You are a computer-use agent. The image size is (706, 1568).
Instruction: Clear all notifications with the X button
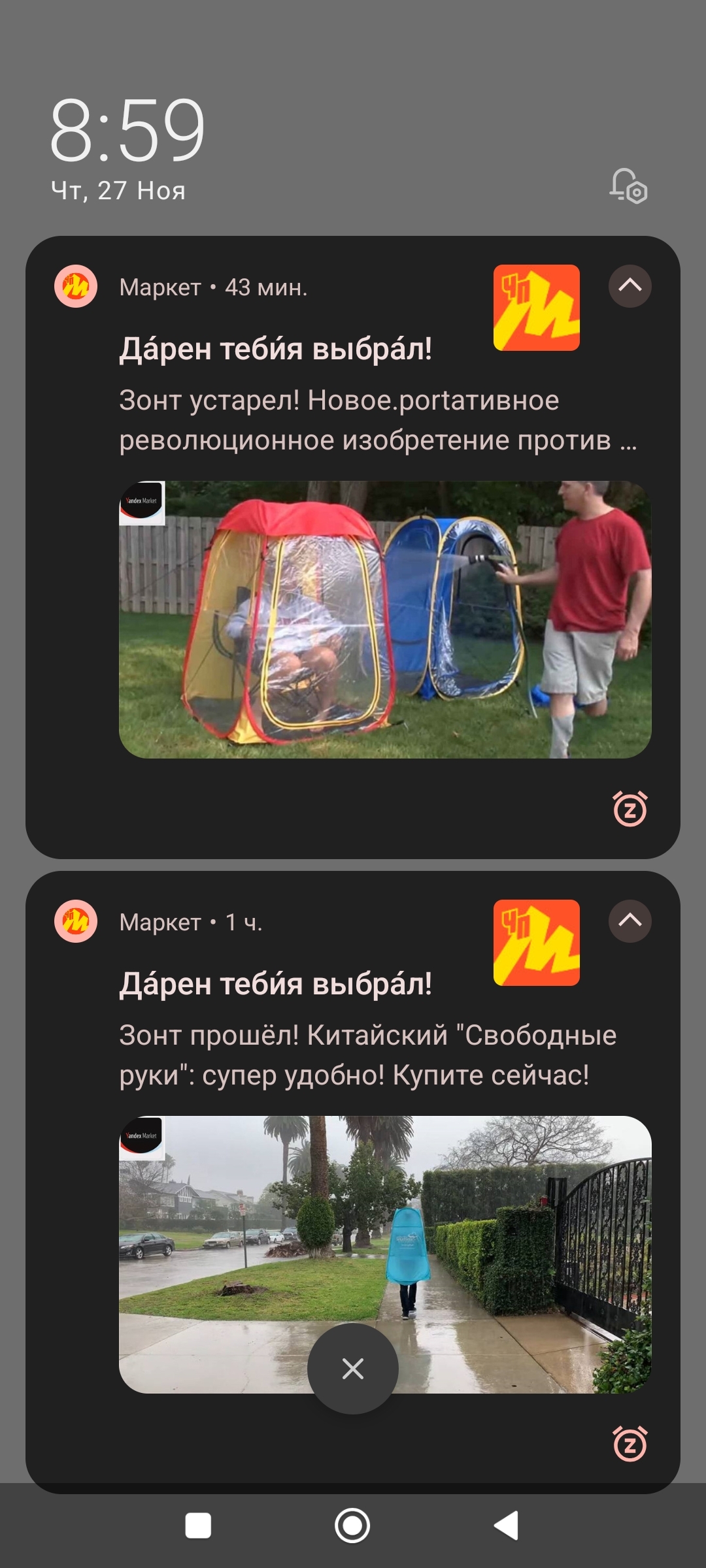click(x=353, y=1369)
